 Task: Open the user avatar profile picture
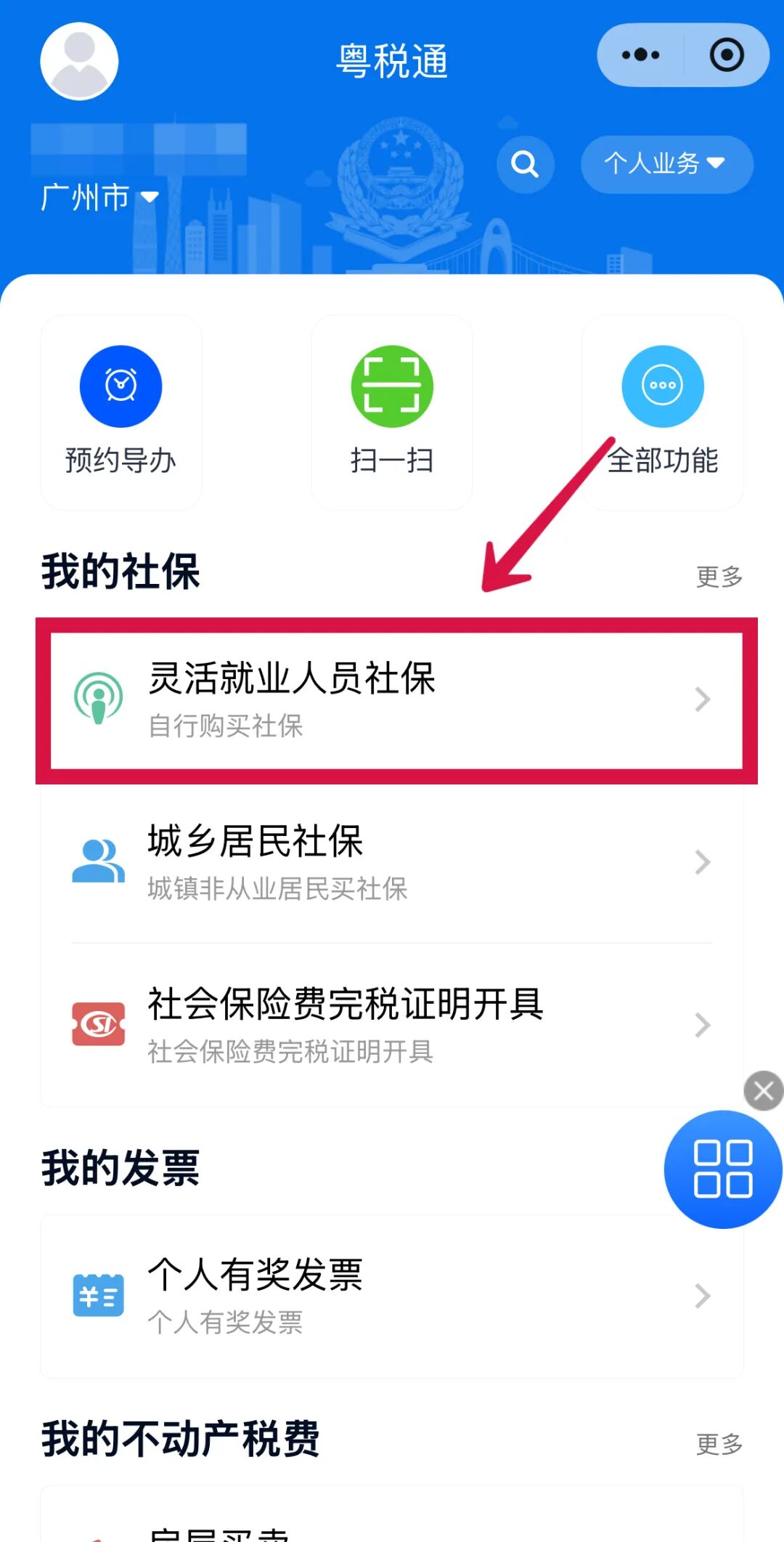click(79, 61)
